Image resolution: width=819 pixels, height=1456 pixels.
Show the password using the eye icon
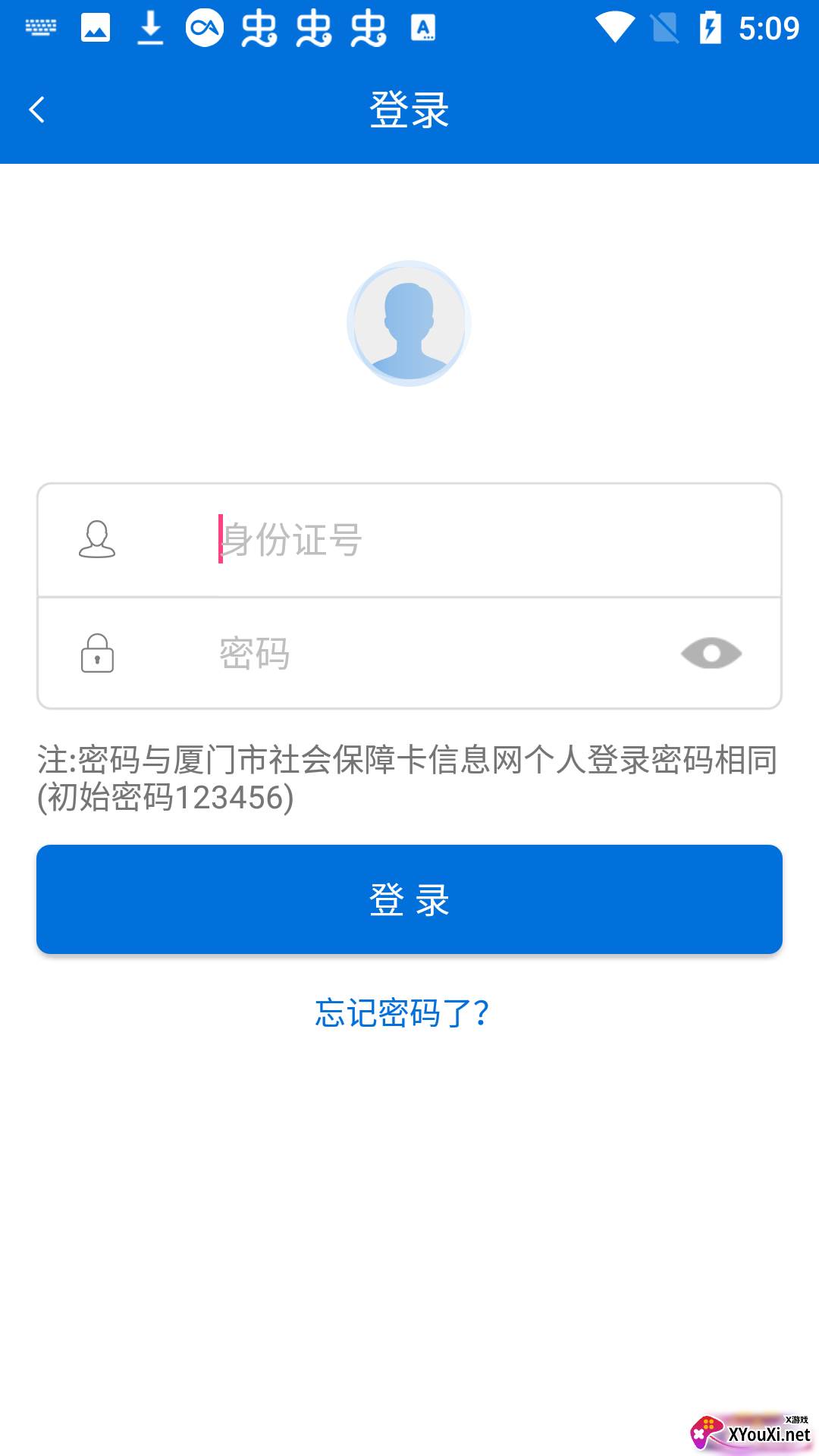pos(711,654)
